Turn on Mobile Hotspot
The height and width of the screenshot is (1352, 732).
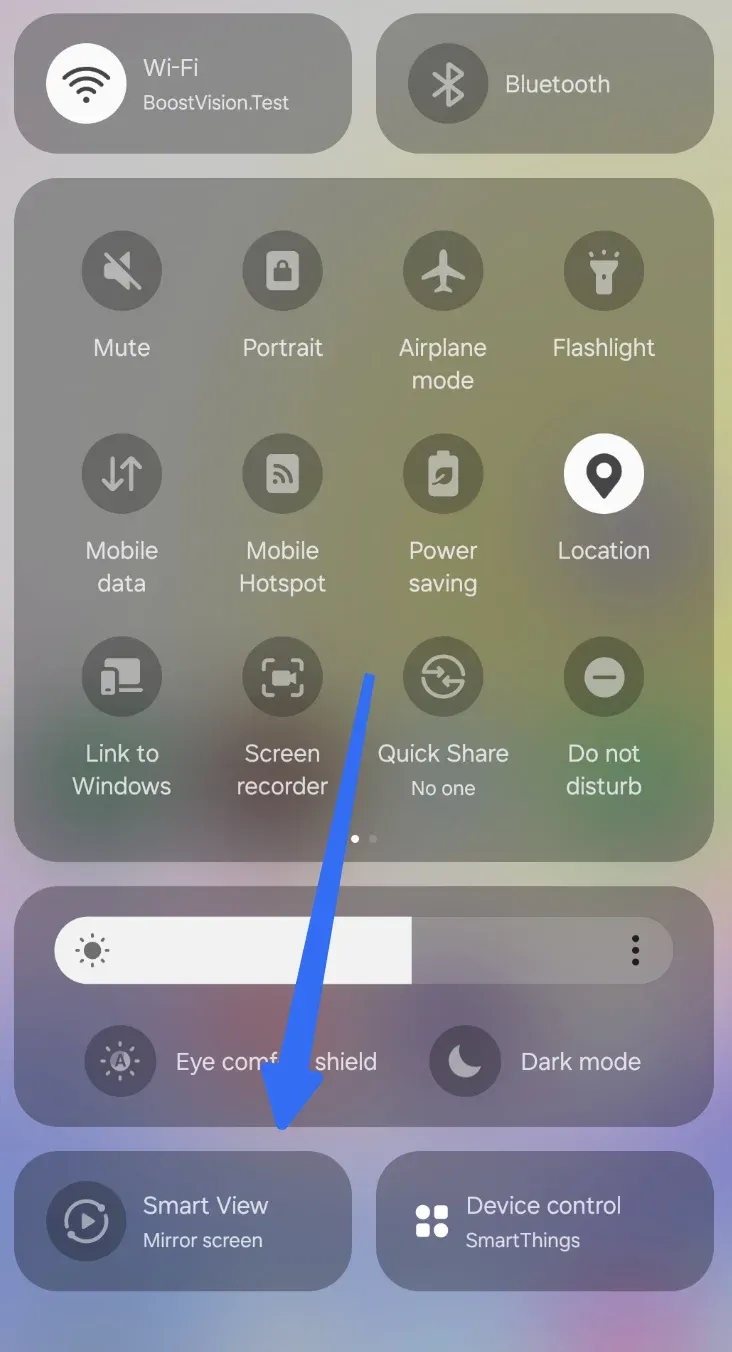coord(283,474)
